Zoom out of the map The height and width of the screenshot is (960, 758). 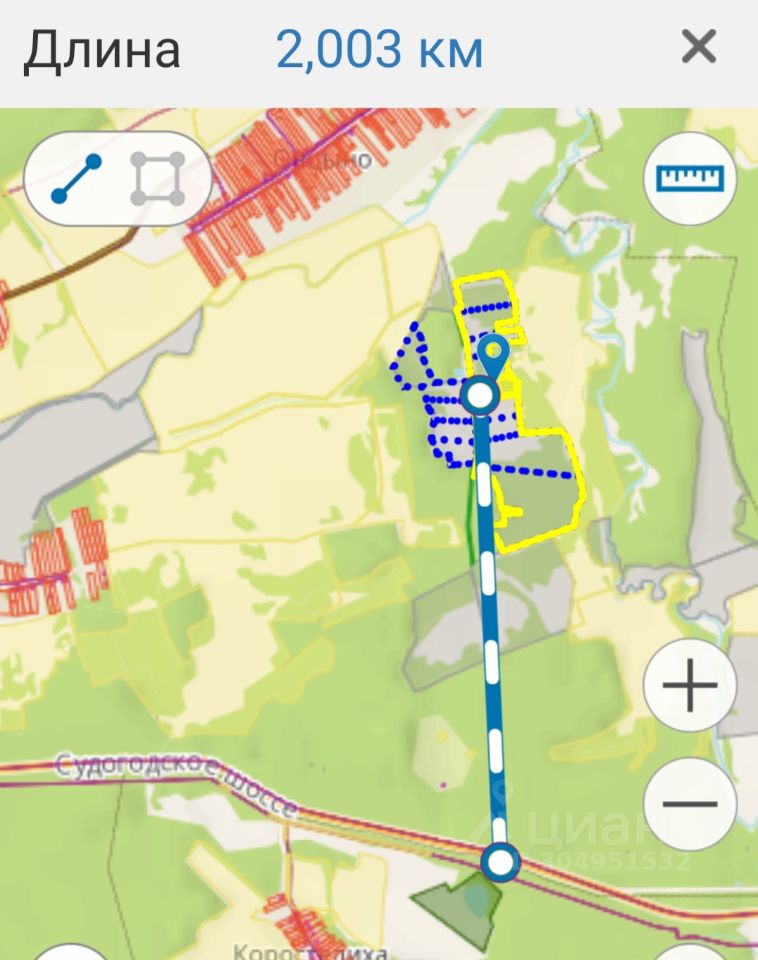pyautogui.click(x=690, y=803)
